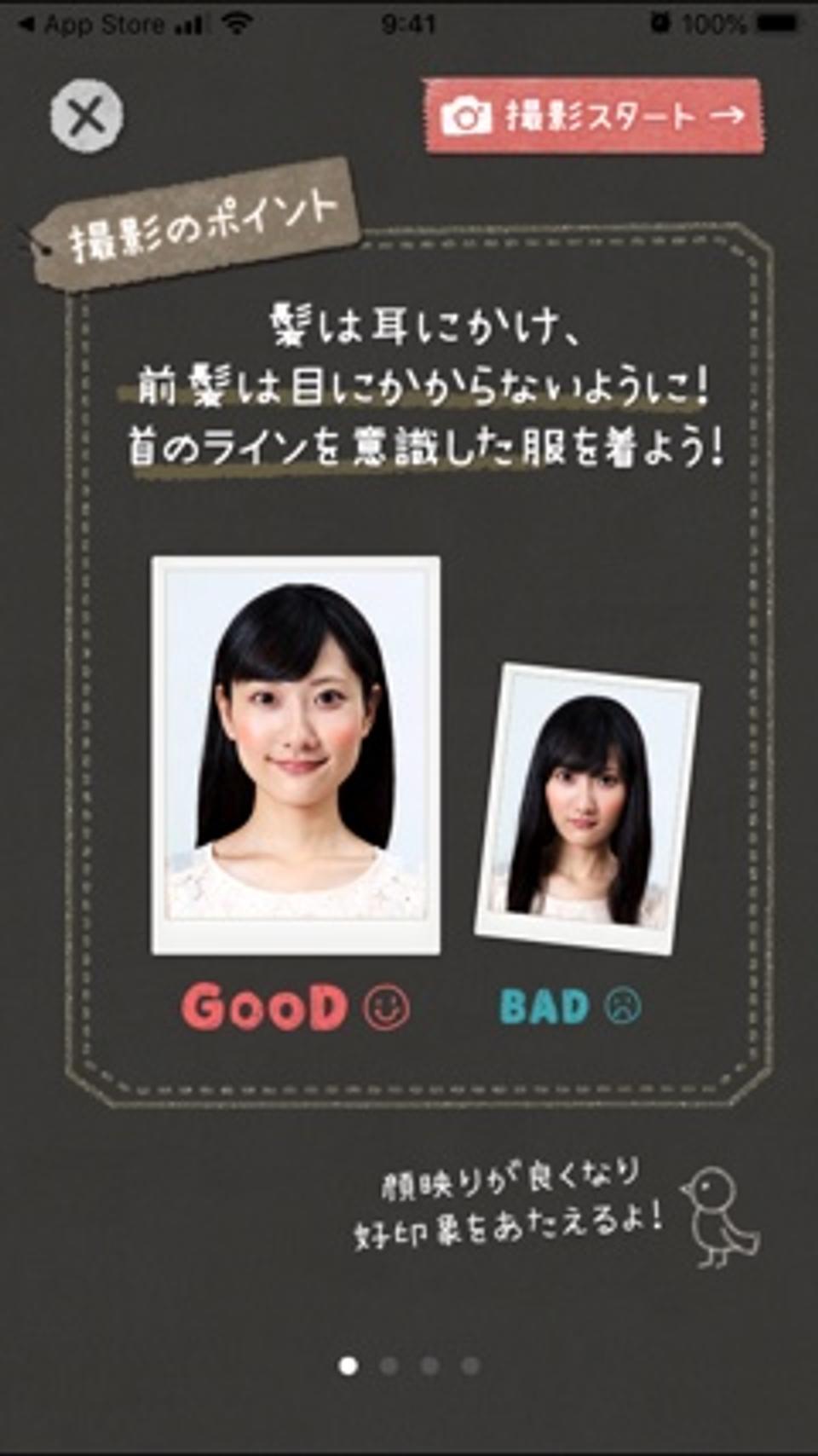Jump to the second page indicator dot

click(389, 1366)
